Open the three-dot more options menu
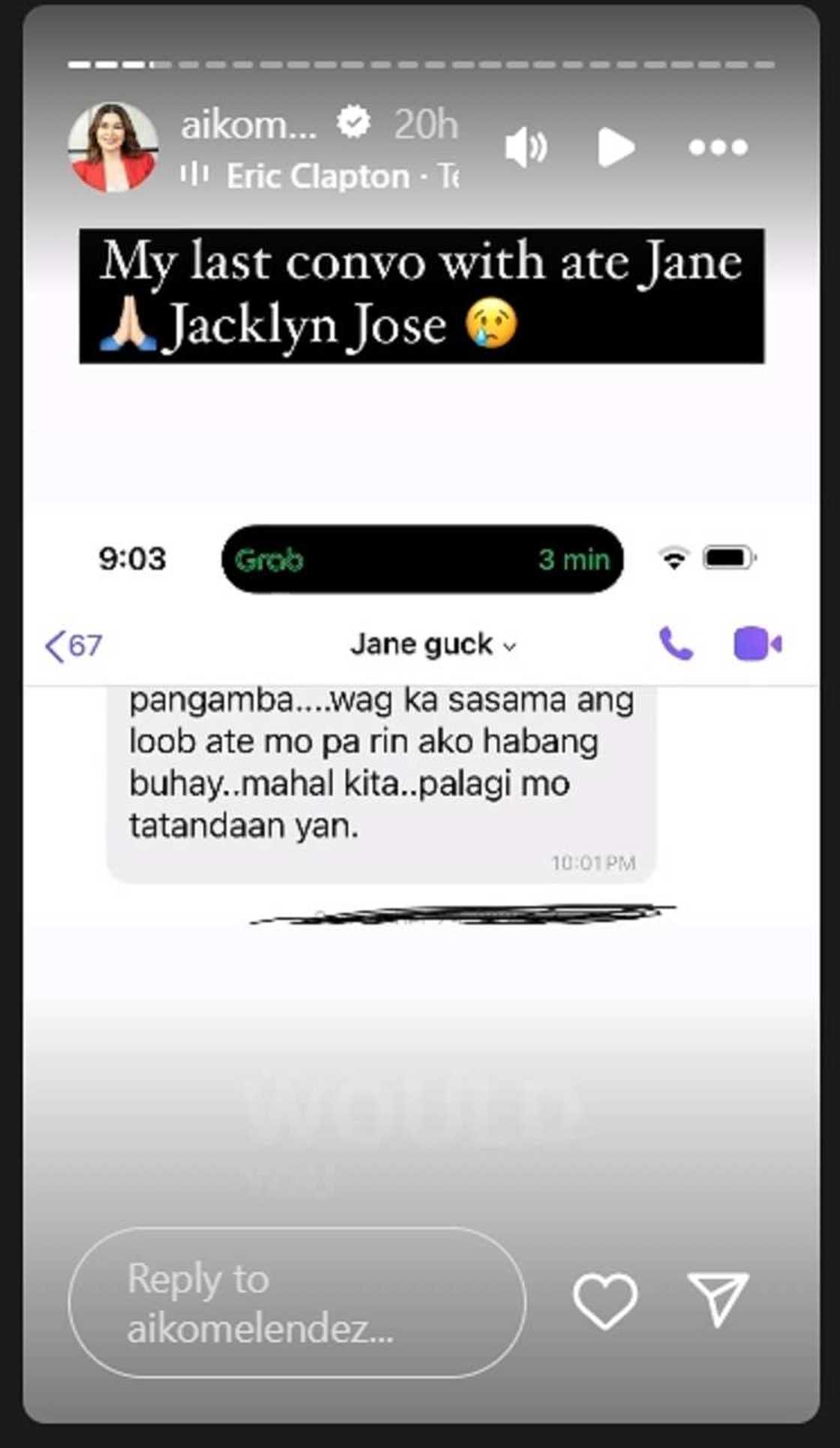Image resolution: width=840 pixels, height=1448 pixels. click(718, 147)
